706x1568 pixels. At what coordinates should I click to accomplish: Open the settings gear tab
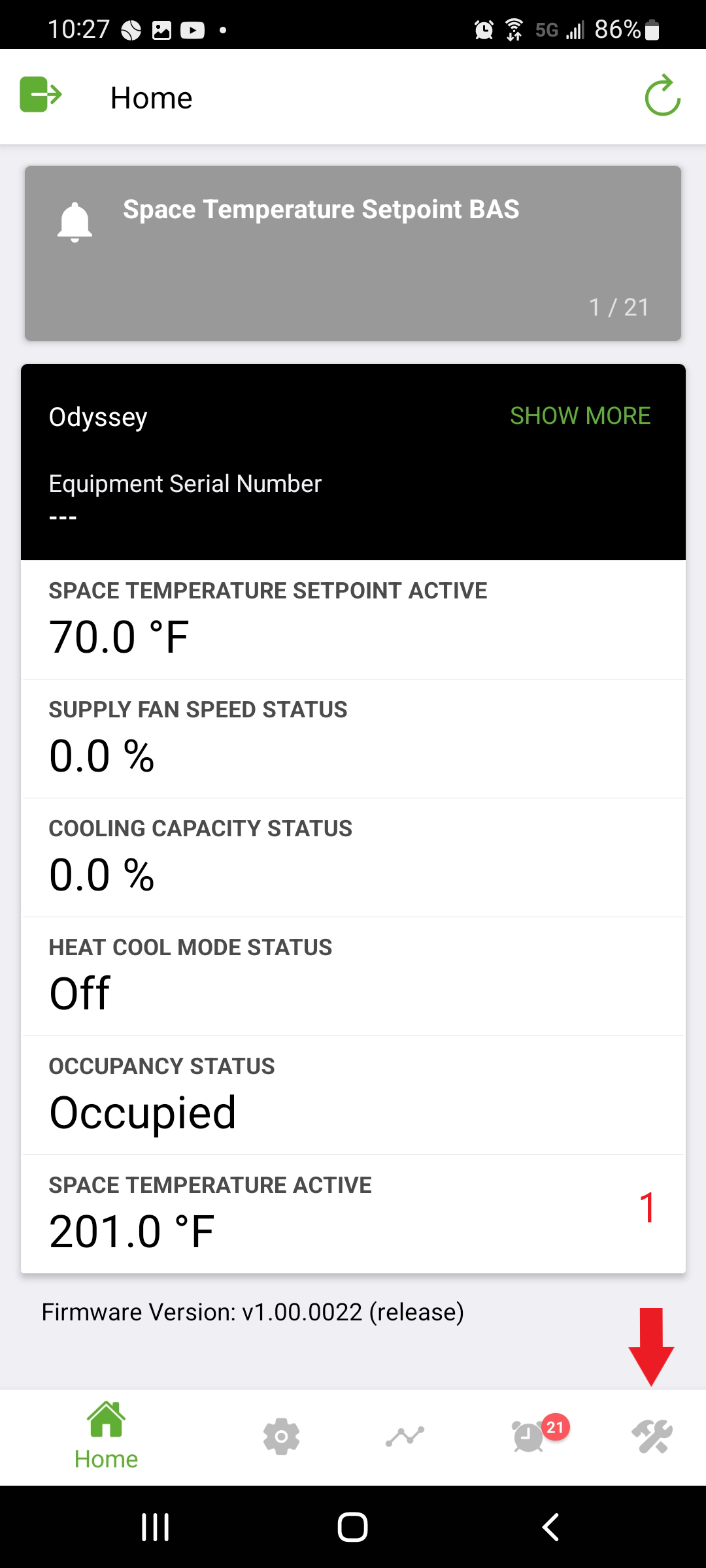click(281, 1436)
